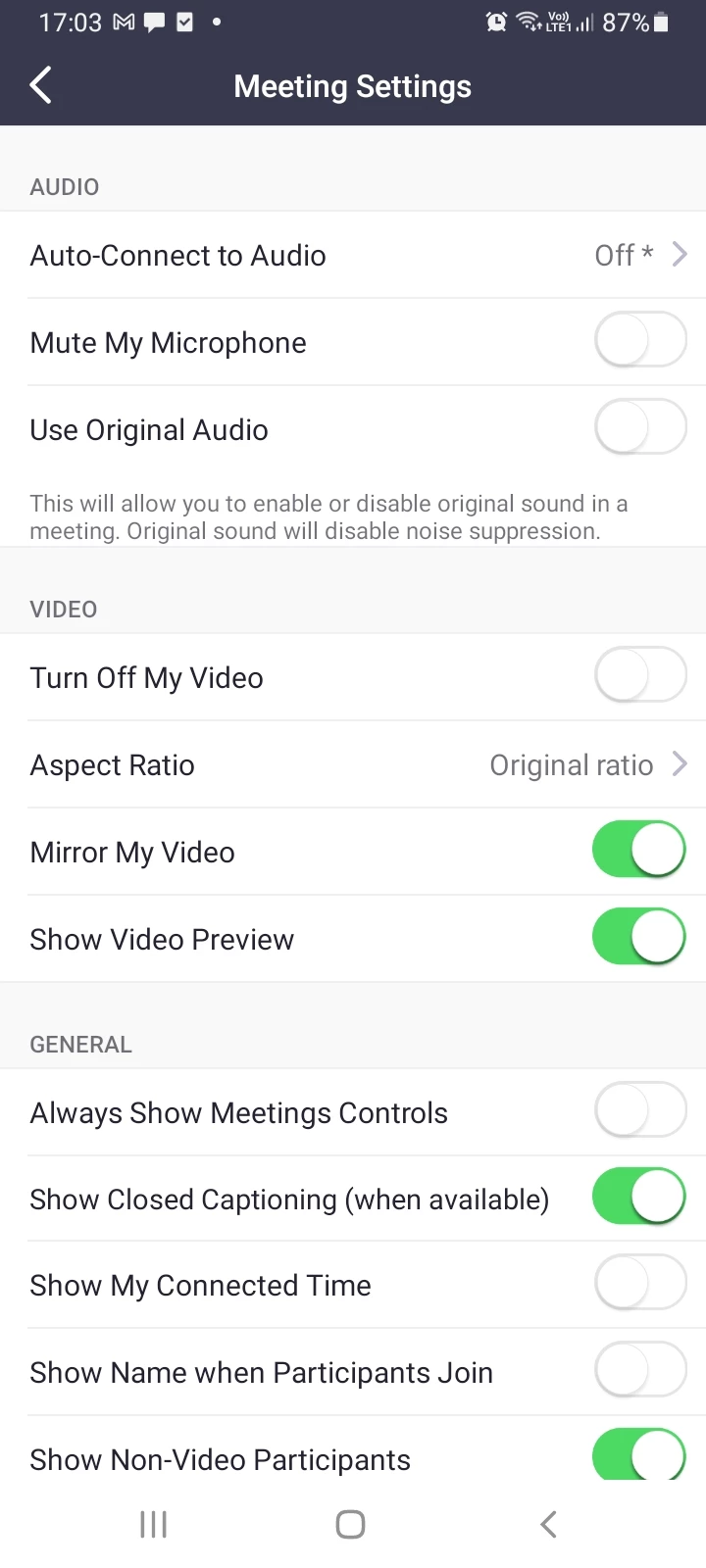Turn on Use Original Audio
This screenshot has height=1568, width=706.
639,428
